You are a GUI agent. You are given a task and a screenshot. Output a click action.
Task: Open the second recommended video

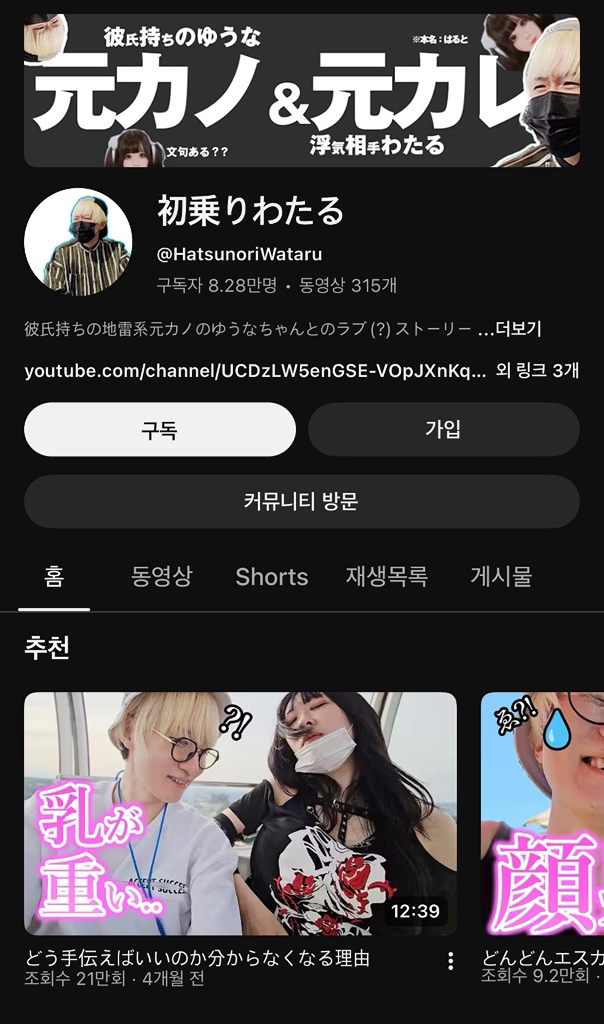pos(542,813)
